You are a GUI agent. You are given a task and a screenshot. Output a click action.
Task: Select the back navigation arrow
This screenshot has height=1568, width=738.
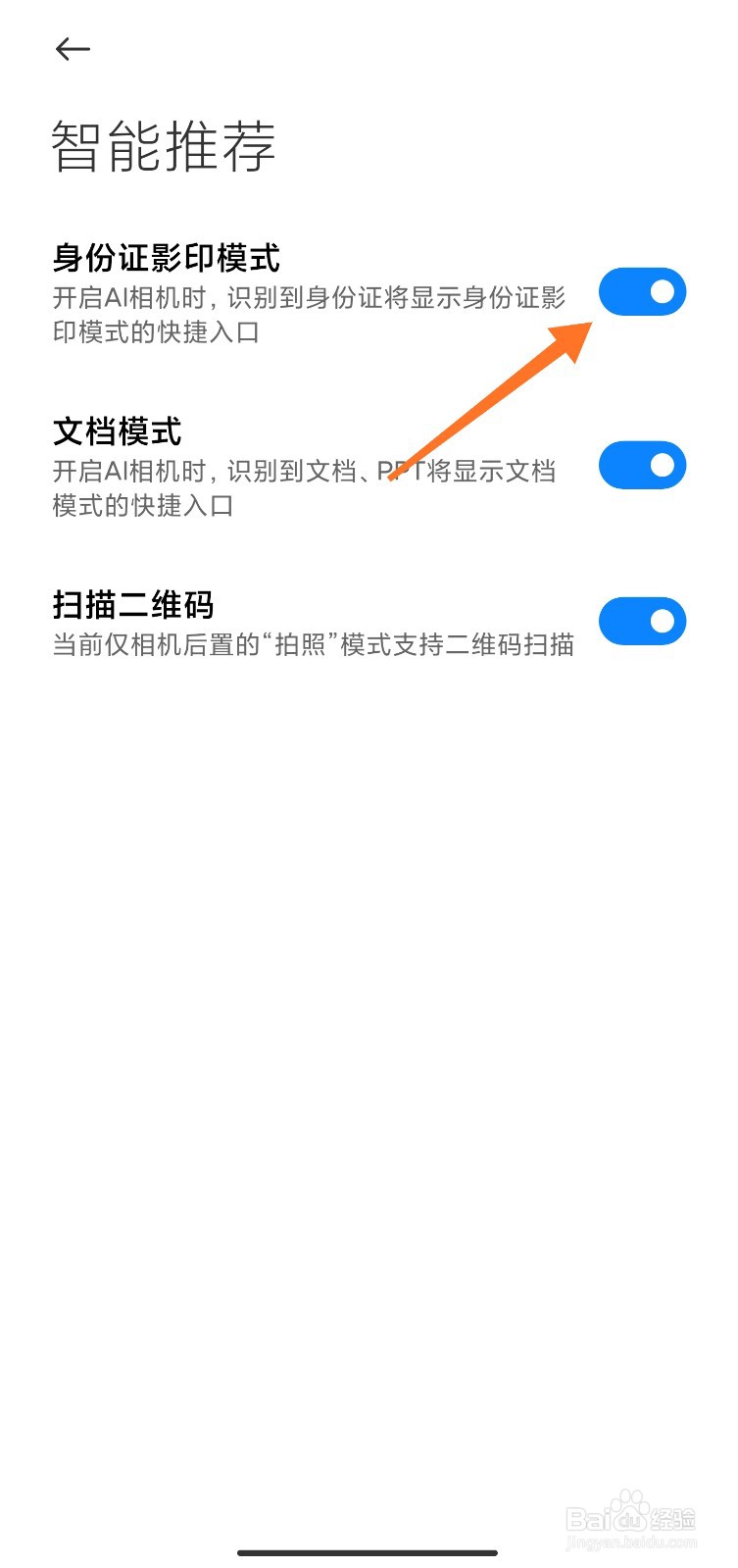pos(74,48)
